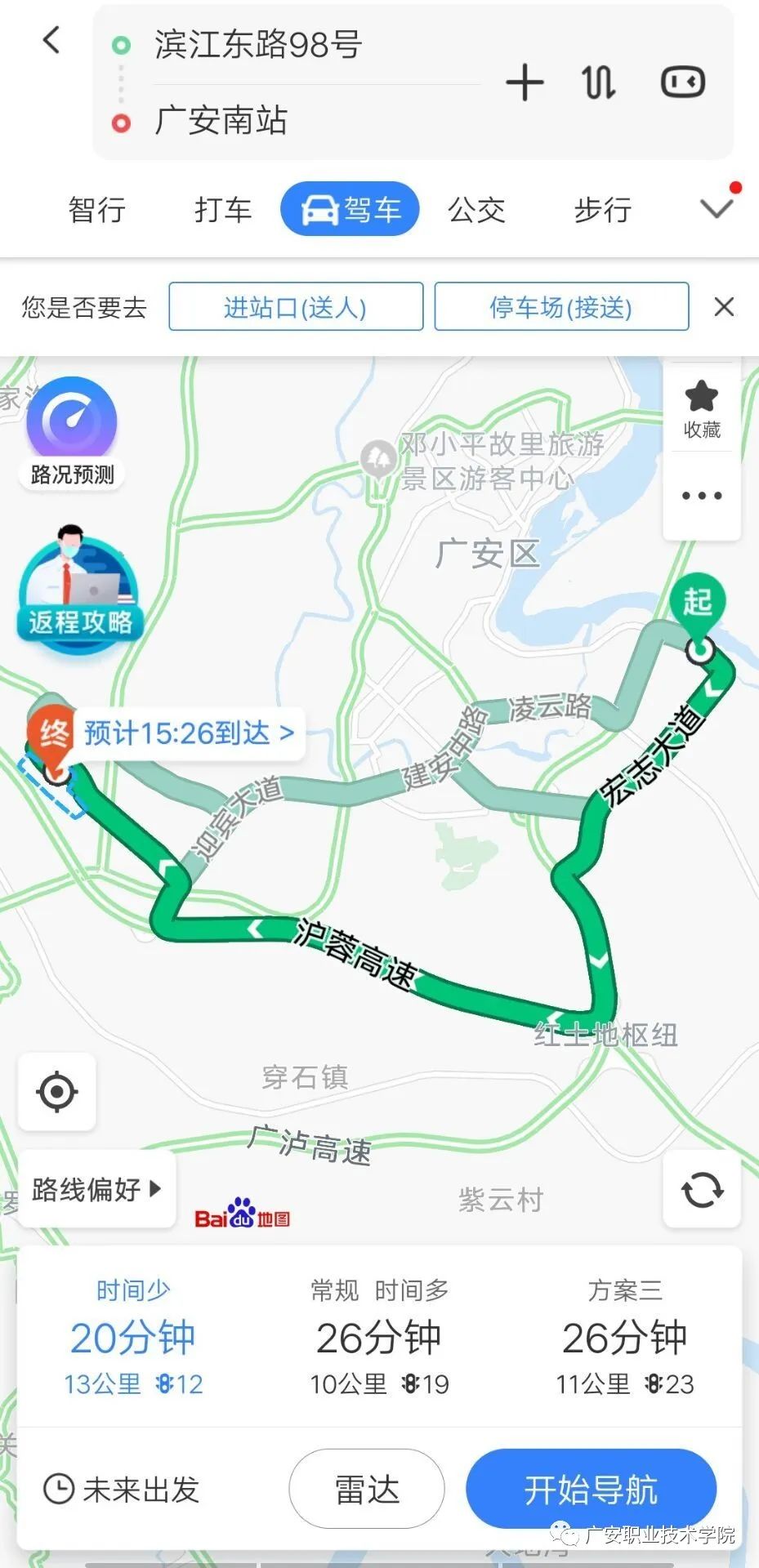Expand more travel modes chevron
This screenshot has width=759, height=1568.
click(717, 208)
